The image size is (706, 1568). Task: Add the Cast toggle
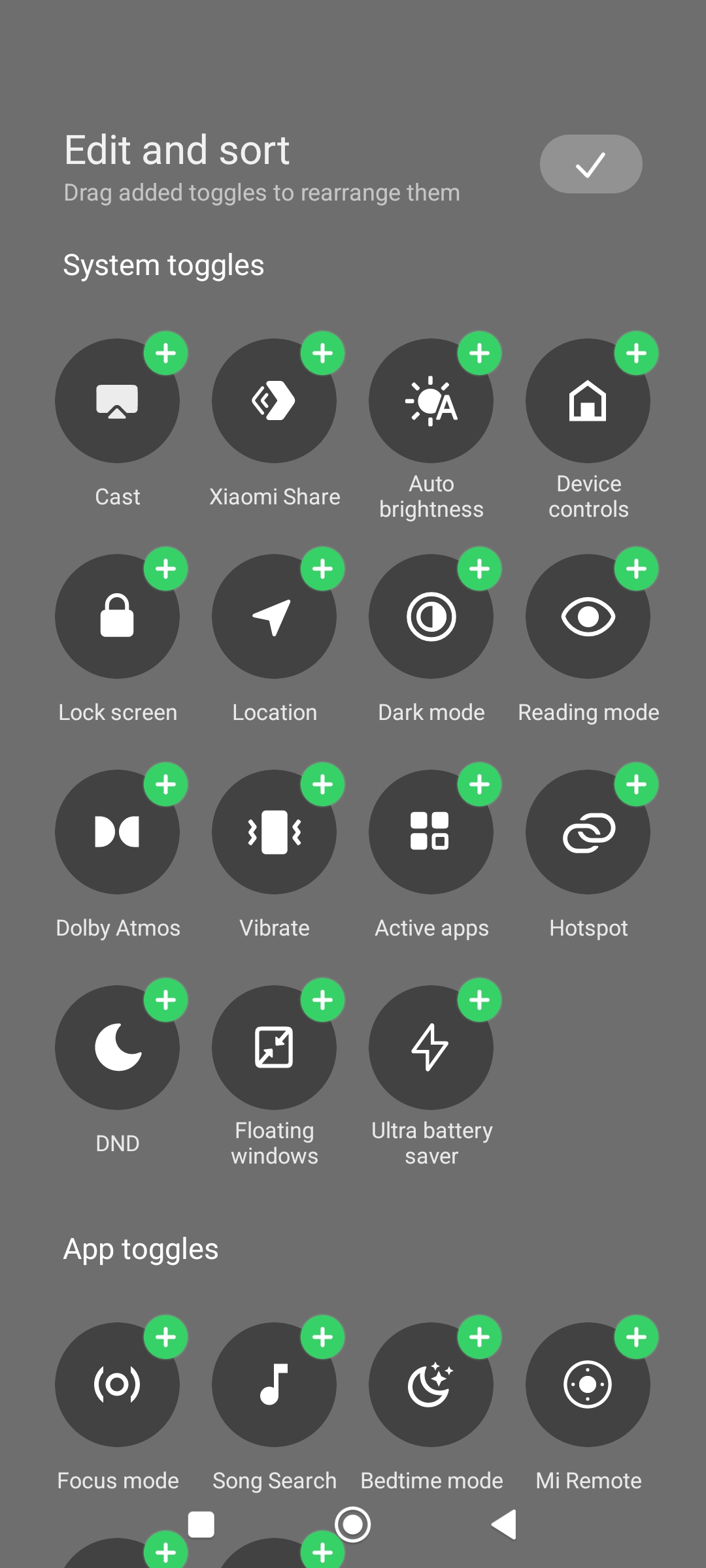tap(165, 353)
